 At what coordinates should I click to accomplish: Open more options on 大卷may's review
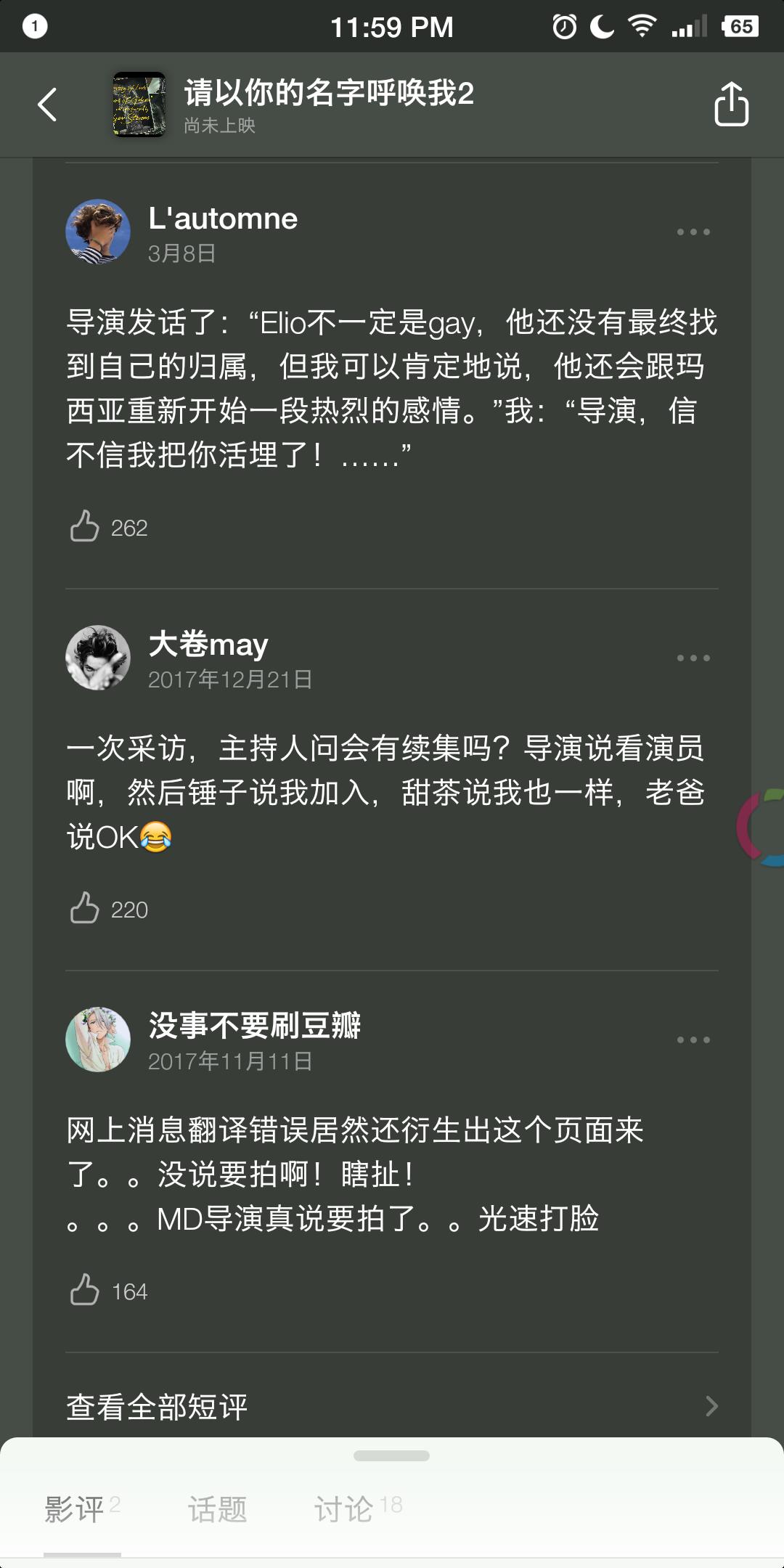693,658
